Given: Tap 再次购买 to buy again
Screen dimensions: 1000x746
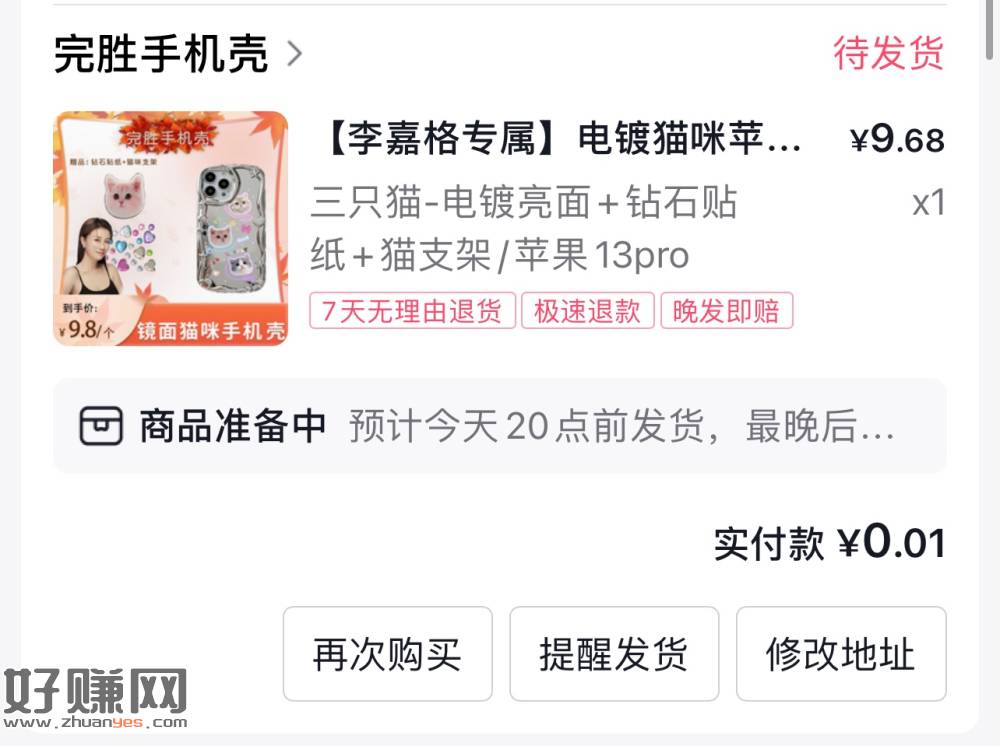Looking at the screenshot, I should [x=387, y=654].
